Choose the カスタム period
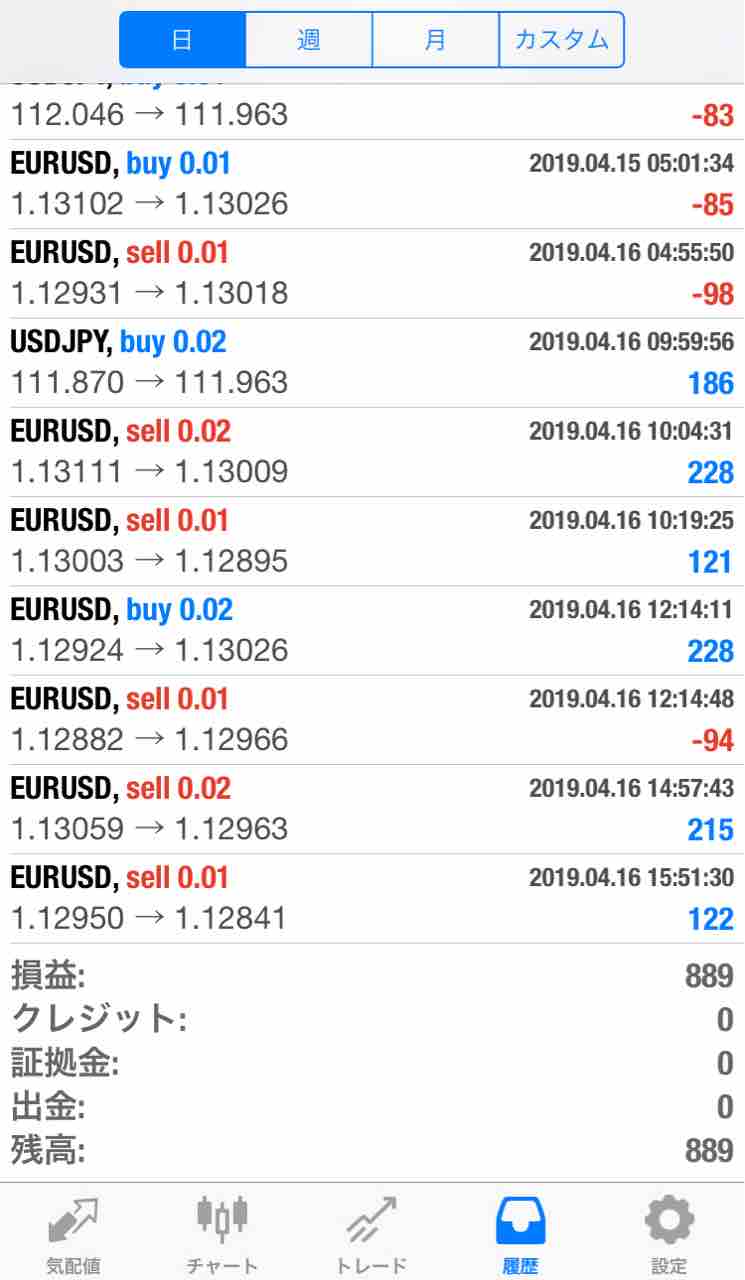This screenshot has height=1280, width=745. 561,40
